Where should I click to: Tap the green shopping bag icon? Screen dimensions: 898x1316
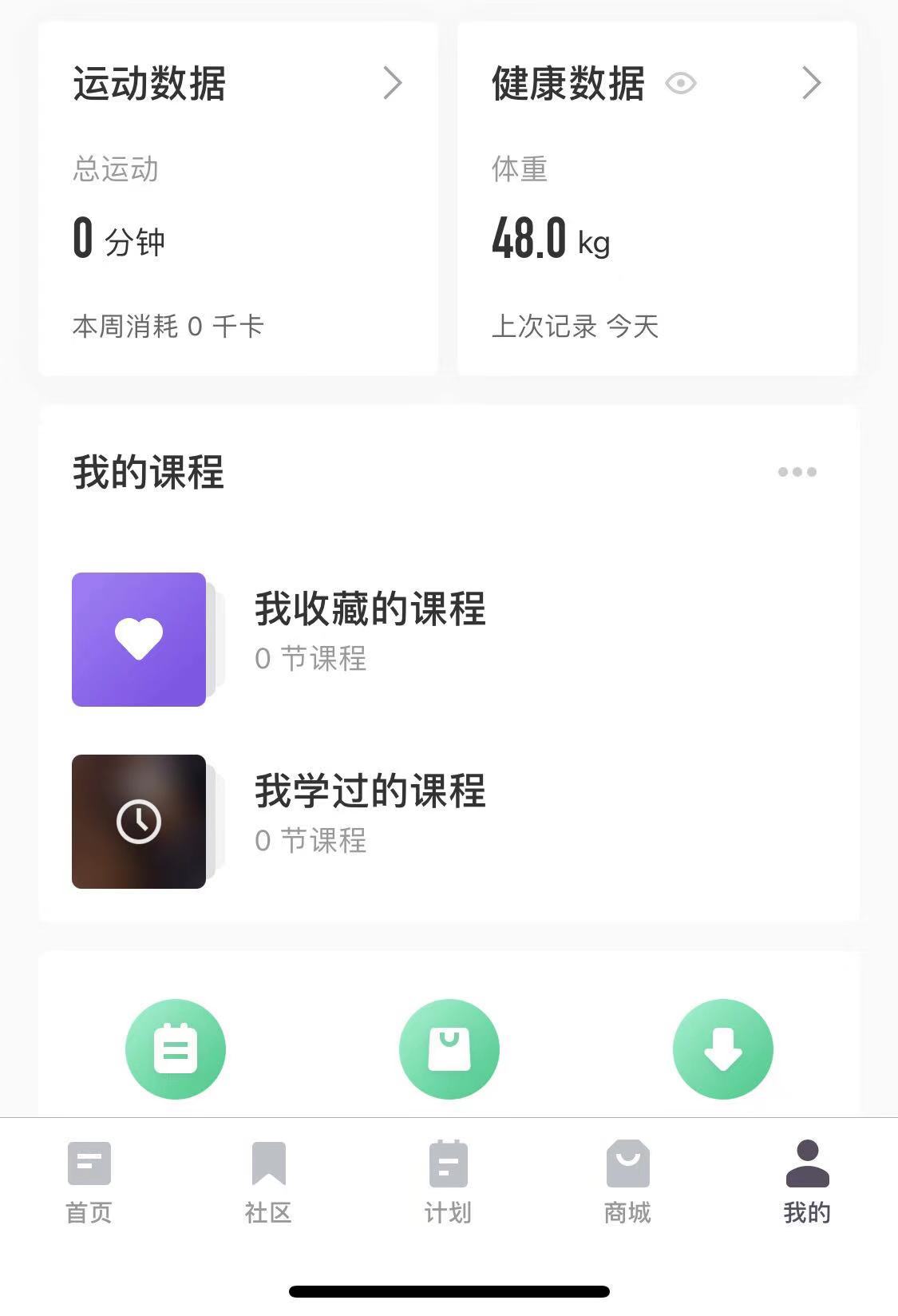449,1048
